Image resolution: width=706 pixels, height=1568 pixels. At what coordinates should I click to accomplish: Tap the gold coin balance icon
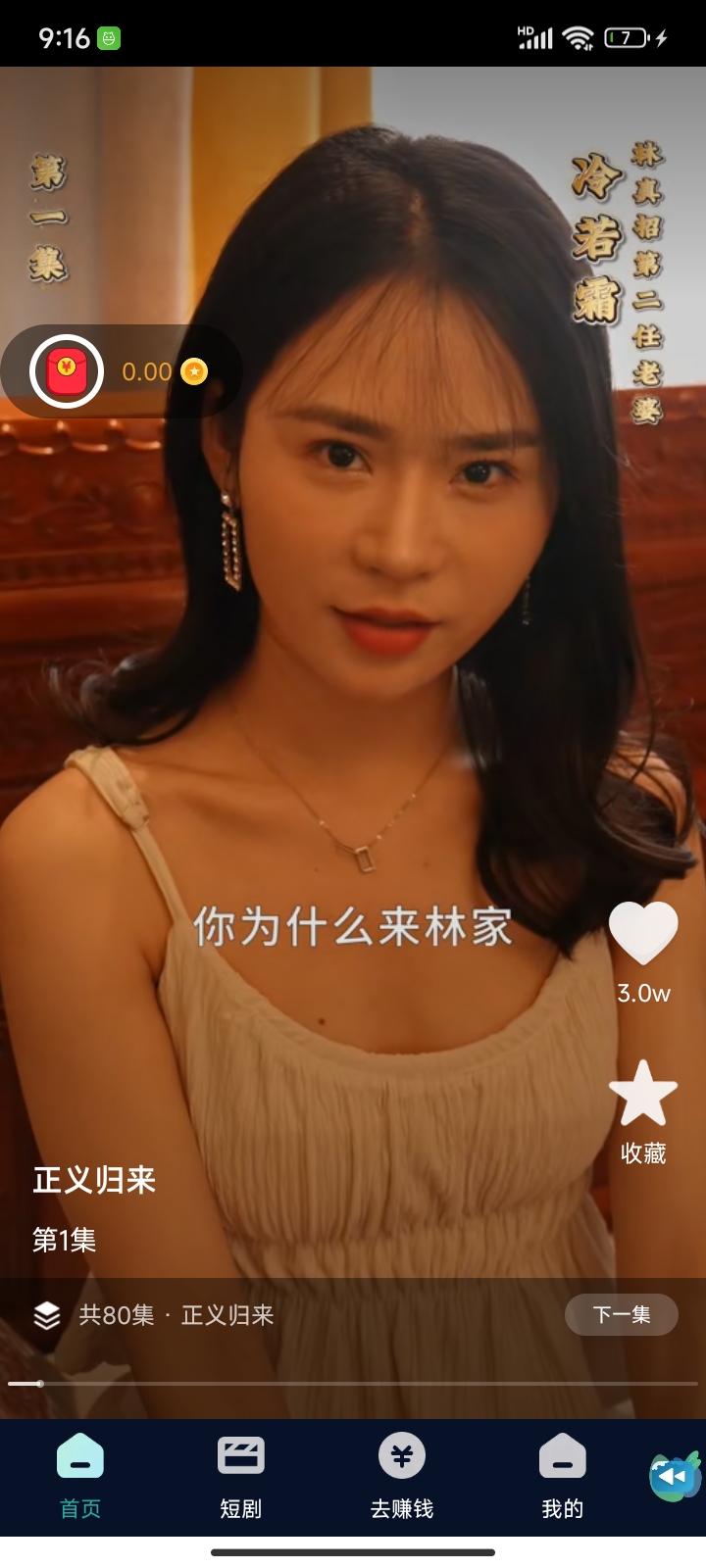196,371
